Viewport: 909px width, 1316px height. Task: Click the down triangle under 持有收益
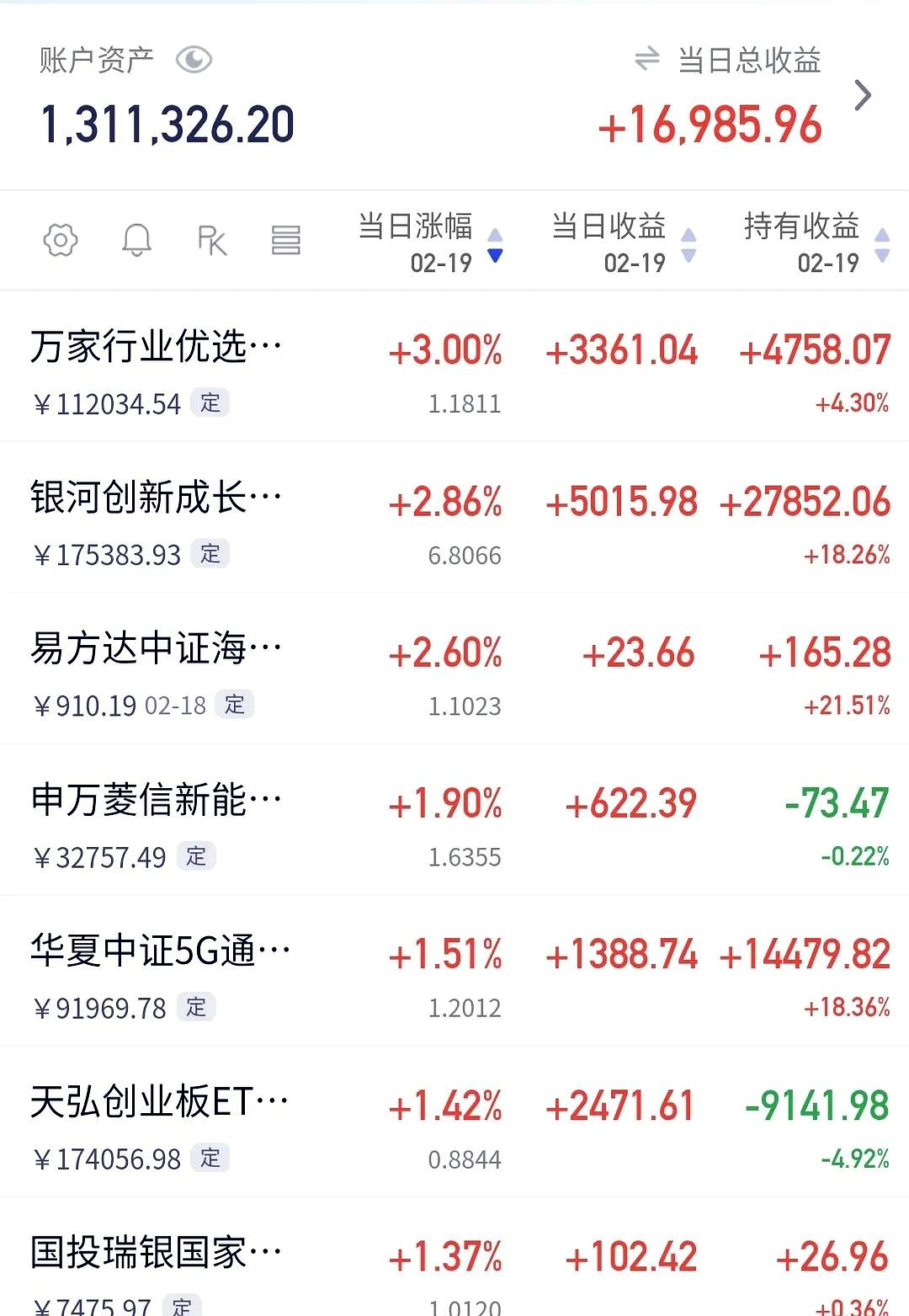point(882,253)
